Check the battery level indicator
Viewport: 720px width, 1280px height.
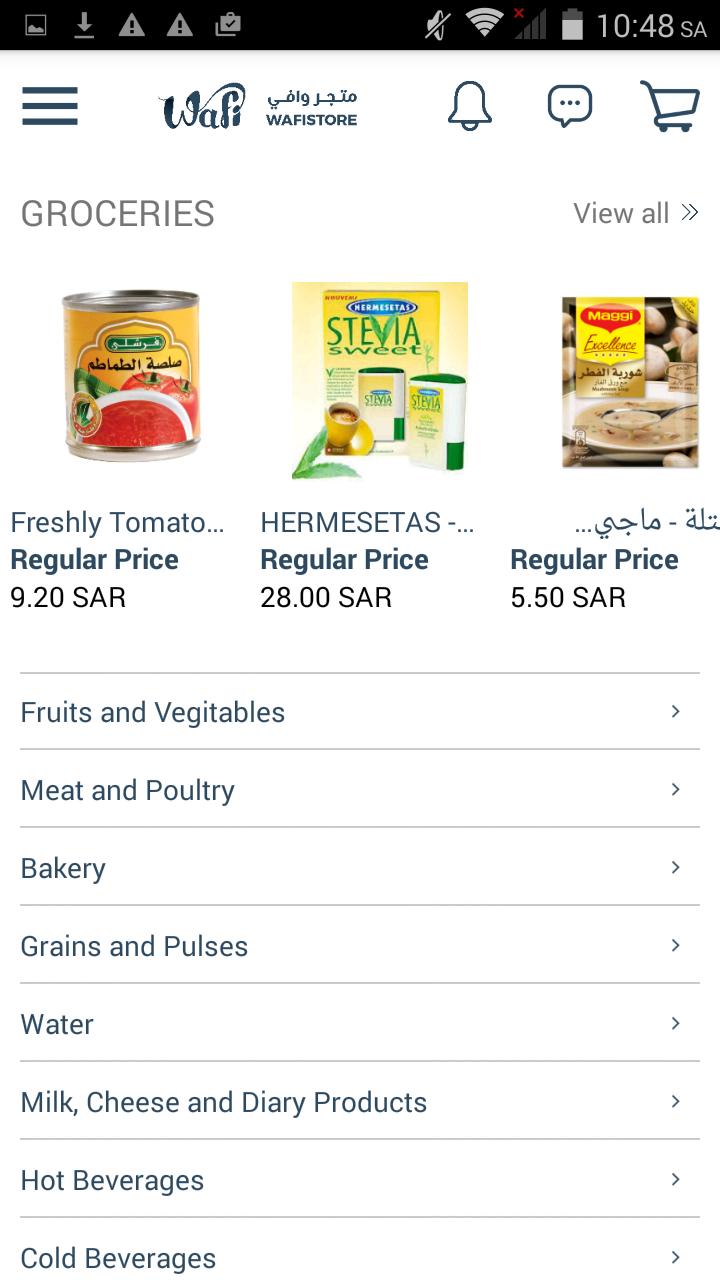click(570, 25)
